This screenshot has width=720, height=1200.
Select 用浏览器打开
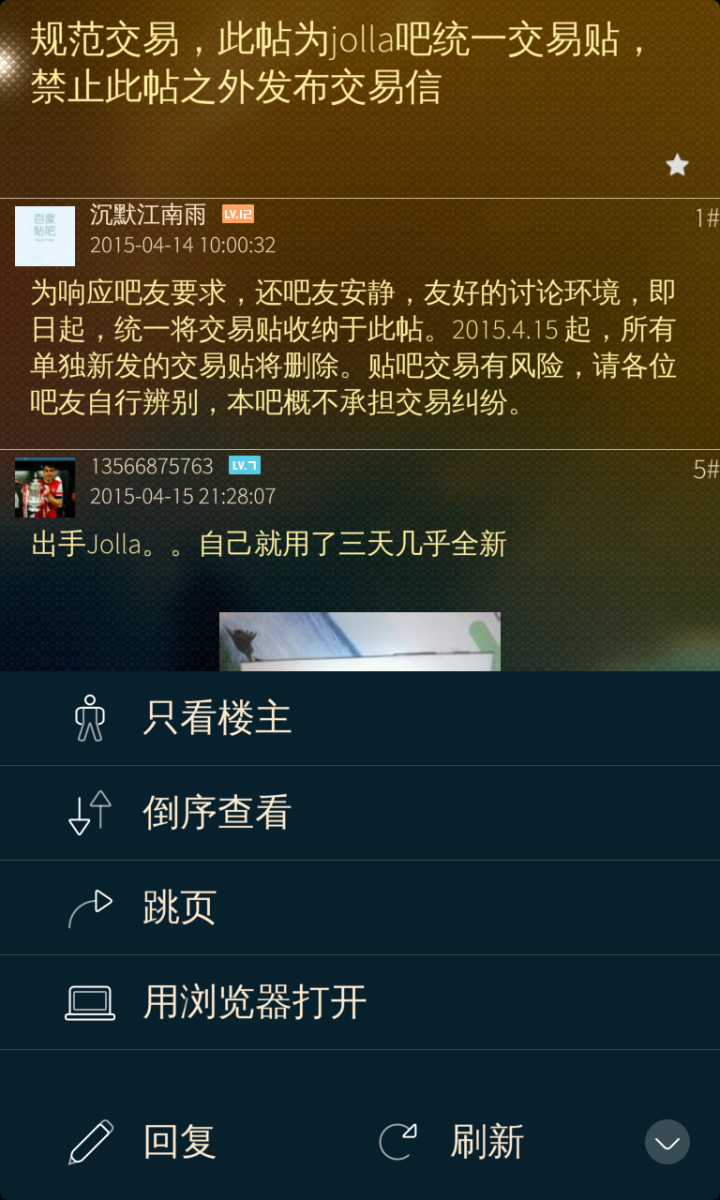tap(254, 1002)
